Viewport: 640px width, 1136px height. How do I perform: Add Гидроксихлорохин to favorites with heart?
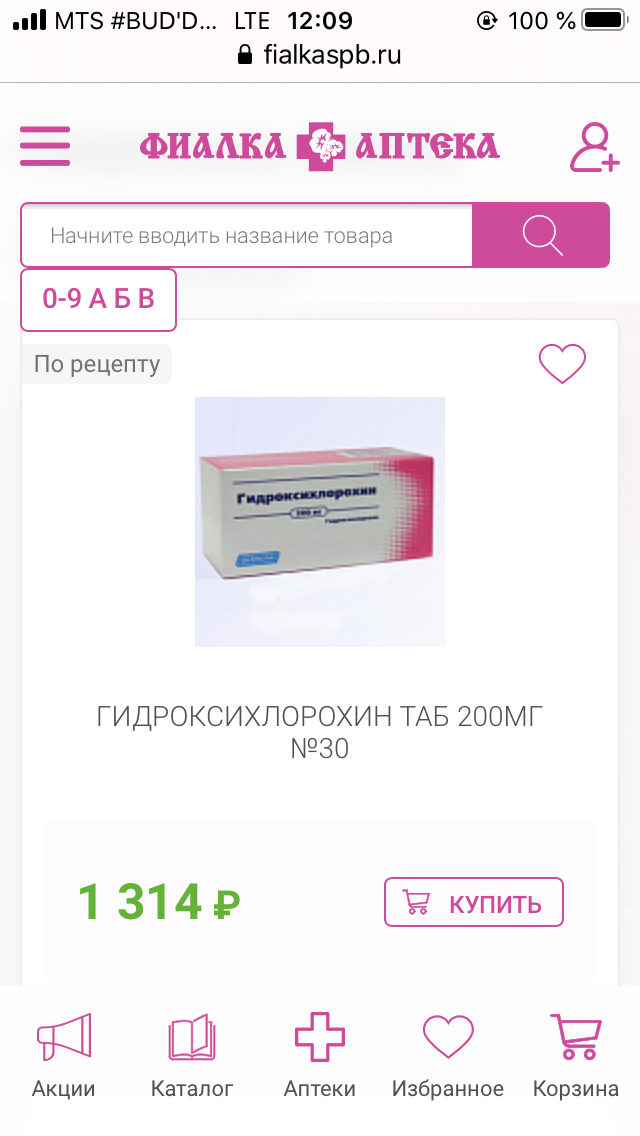562,364
